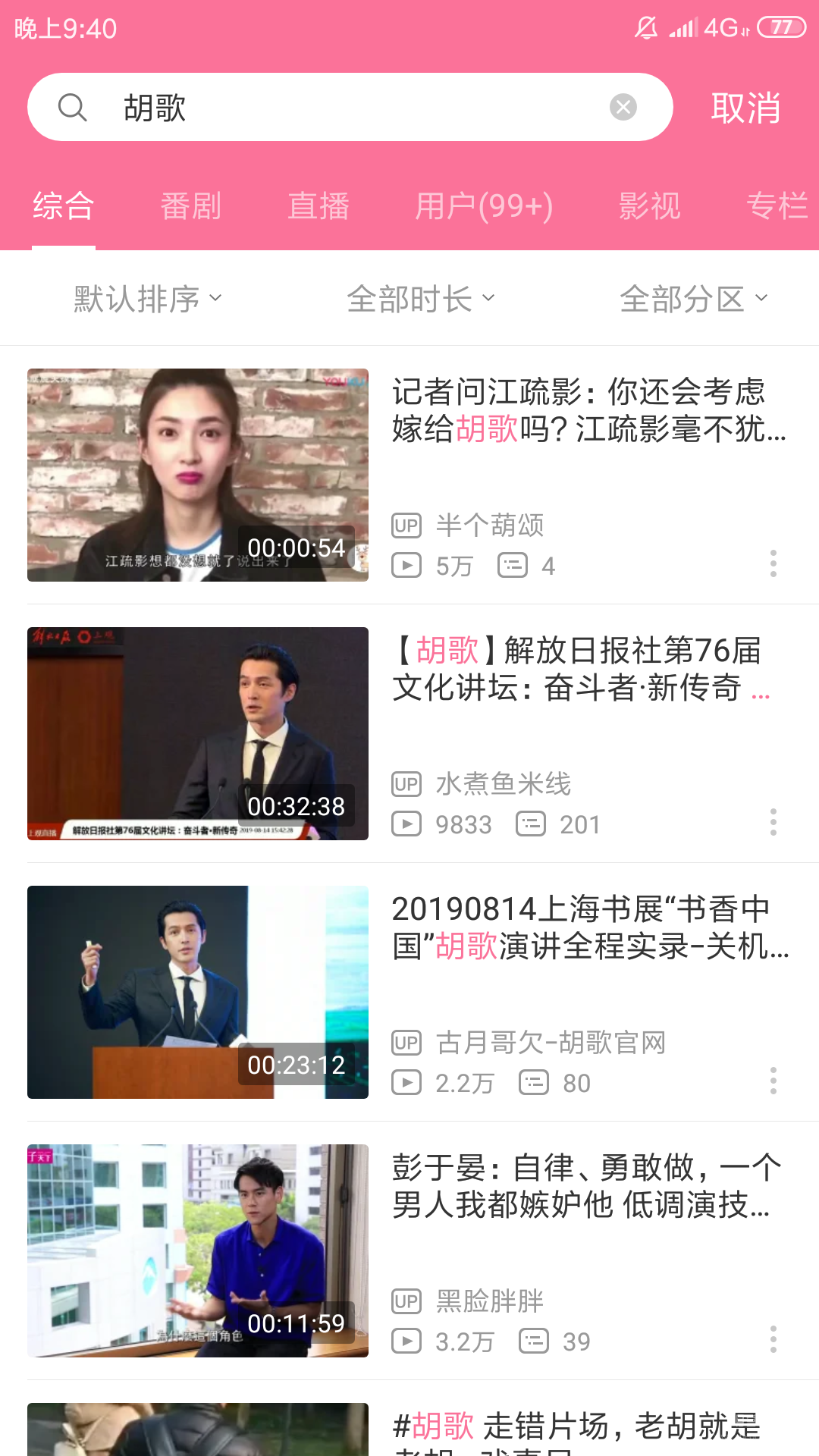This screenshot has width=819, height=1456.
Task: Click the danmaku icon showing 201
Action: (x=533, y=824)
